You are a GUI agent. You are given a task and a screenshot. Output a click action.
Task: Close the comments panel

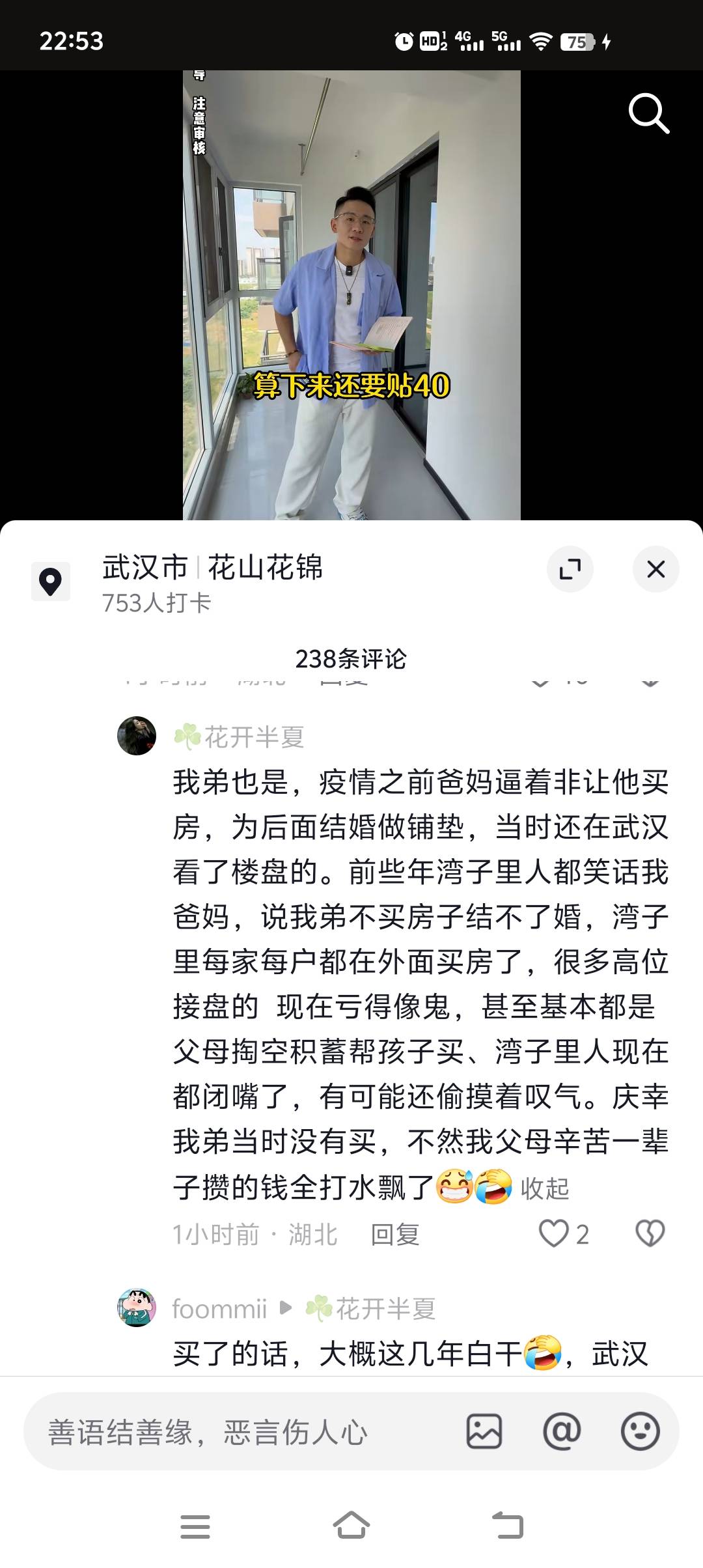pos(656,569)
